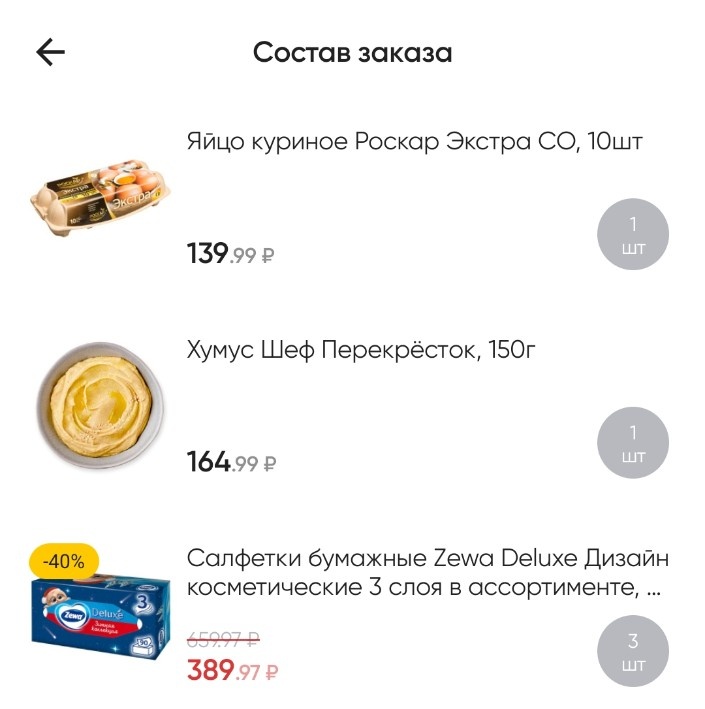Go back from the order contents screen
The width and height of the screenshot is (705, 709).
(50, 53)
